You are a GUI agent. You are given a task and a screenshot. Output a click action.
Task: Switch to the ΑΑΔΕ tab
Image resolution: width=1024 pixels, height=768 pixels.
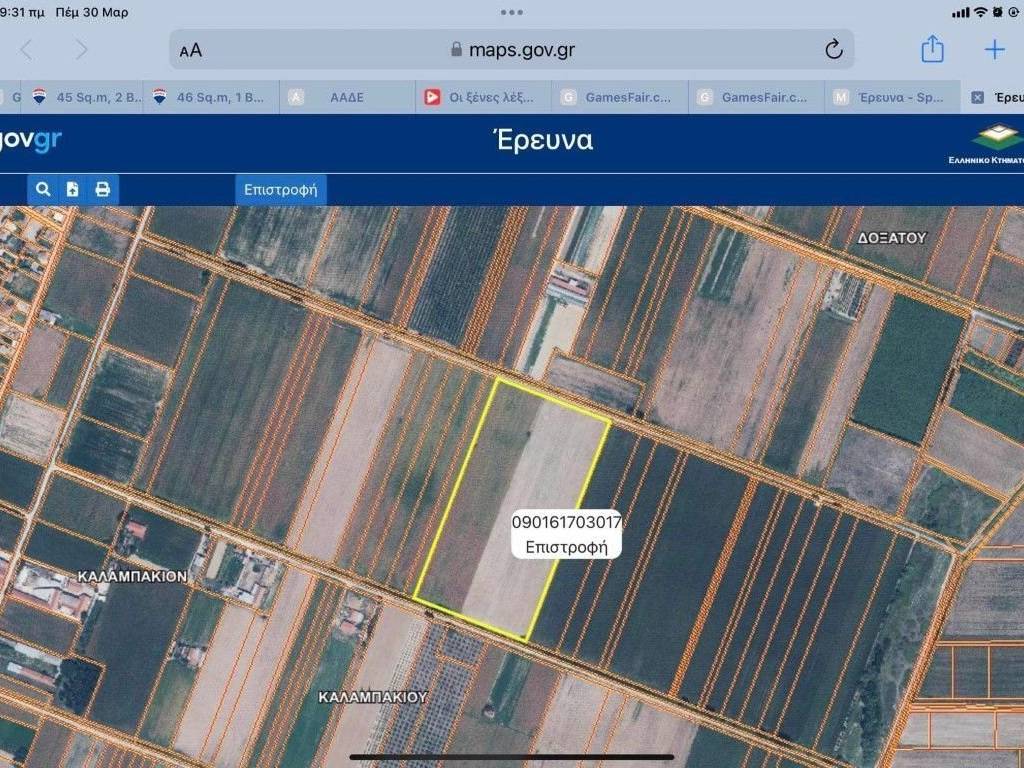[x=347, y=97]
